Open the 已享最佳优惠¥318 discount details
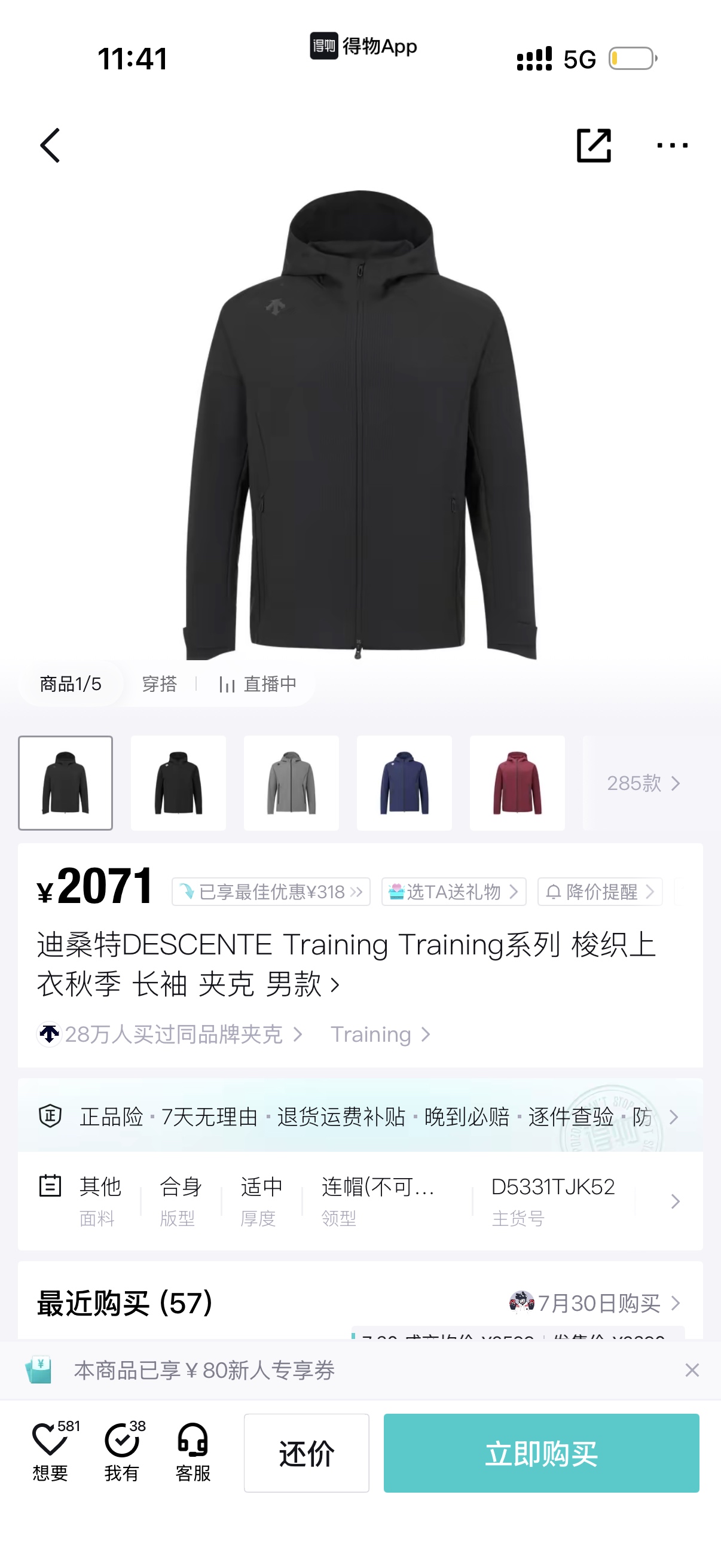 click(271, 892)
